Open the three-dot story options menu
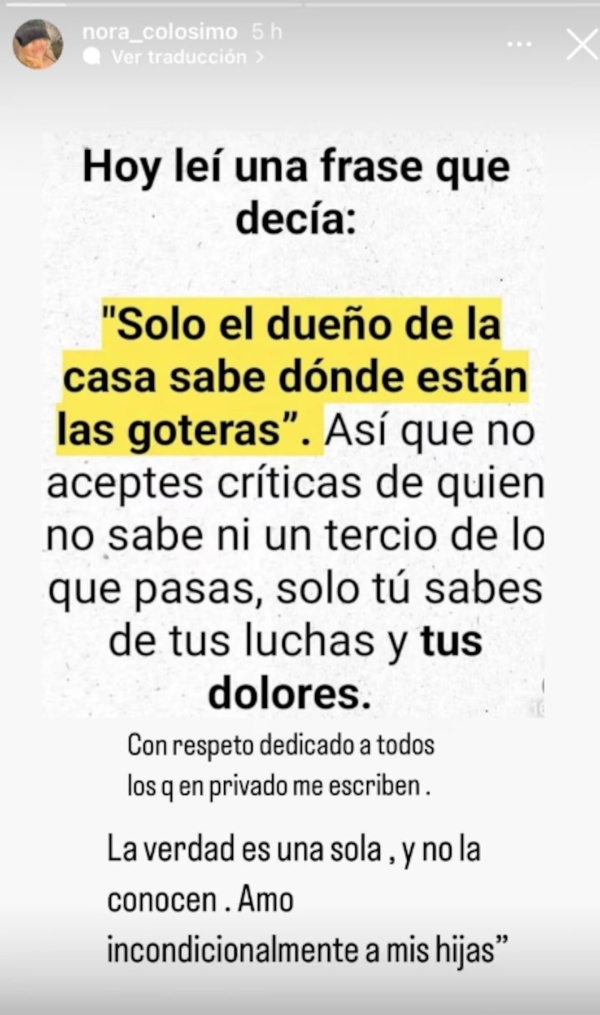Viewport: 600px width, 1015px height. point(519,45)
